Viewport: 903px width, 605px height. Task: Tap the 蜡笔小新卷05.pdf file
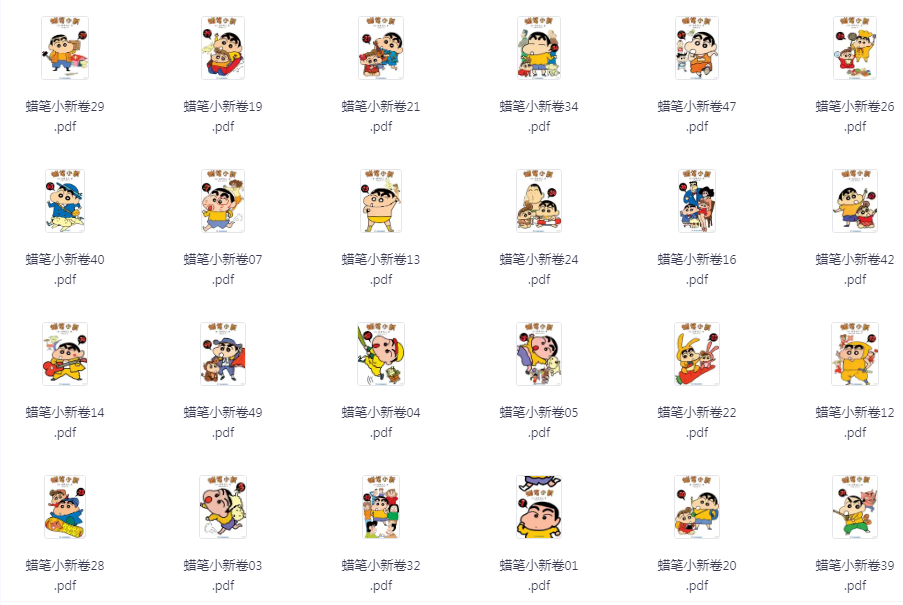click(539, 354)
